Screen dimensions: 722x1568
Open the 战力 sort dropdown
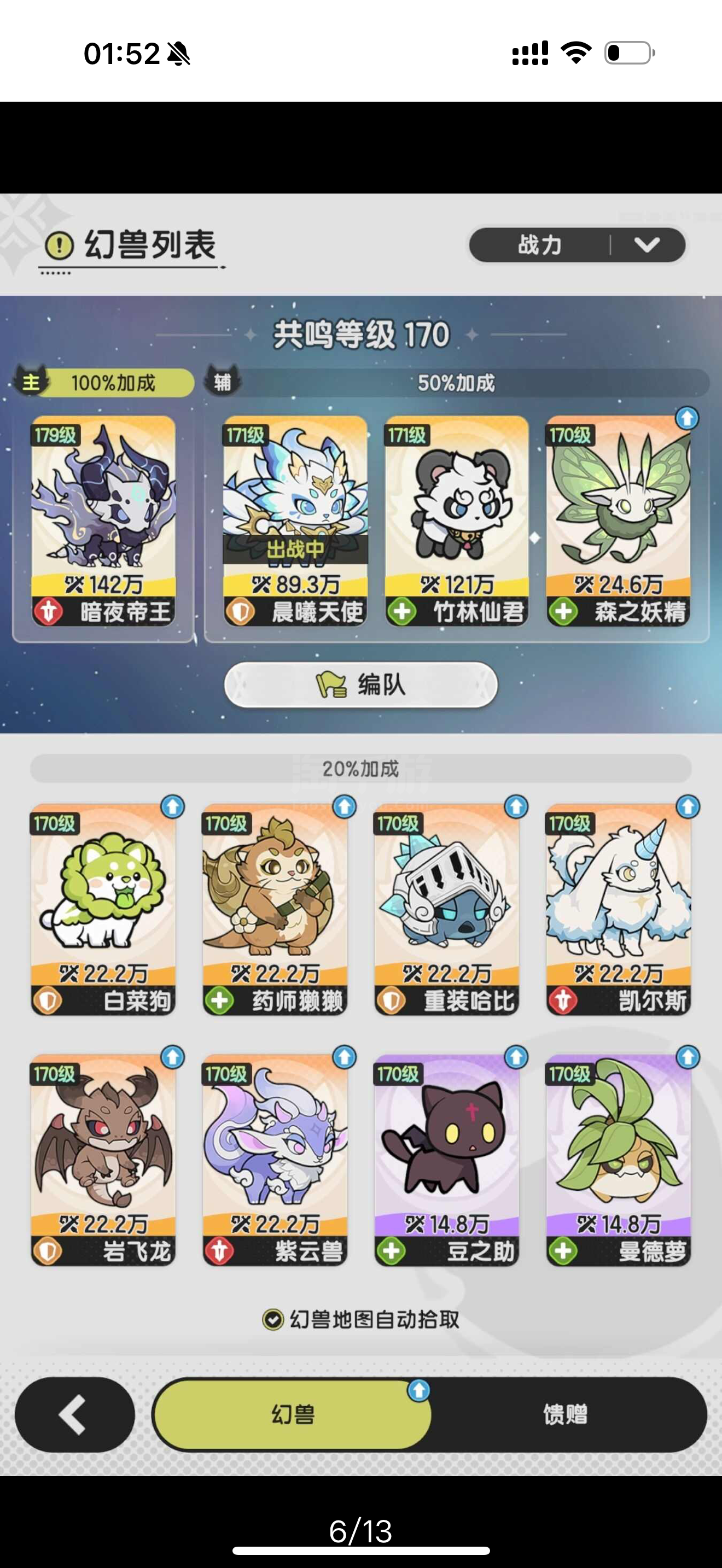(x=577, y=245)
